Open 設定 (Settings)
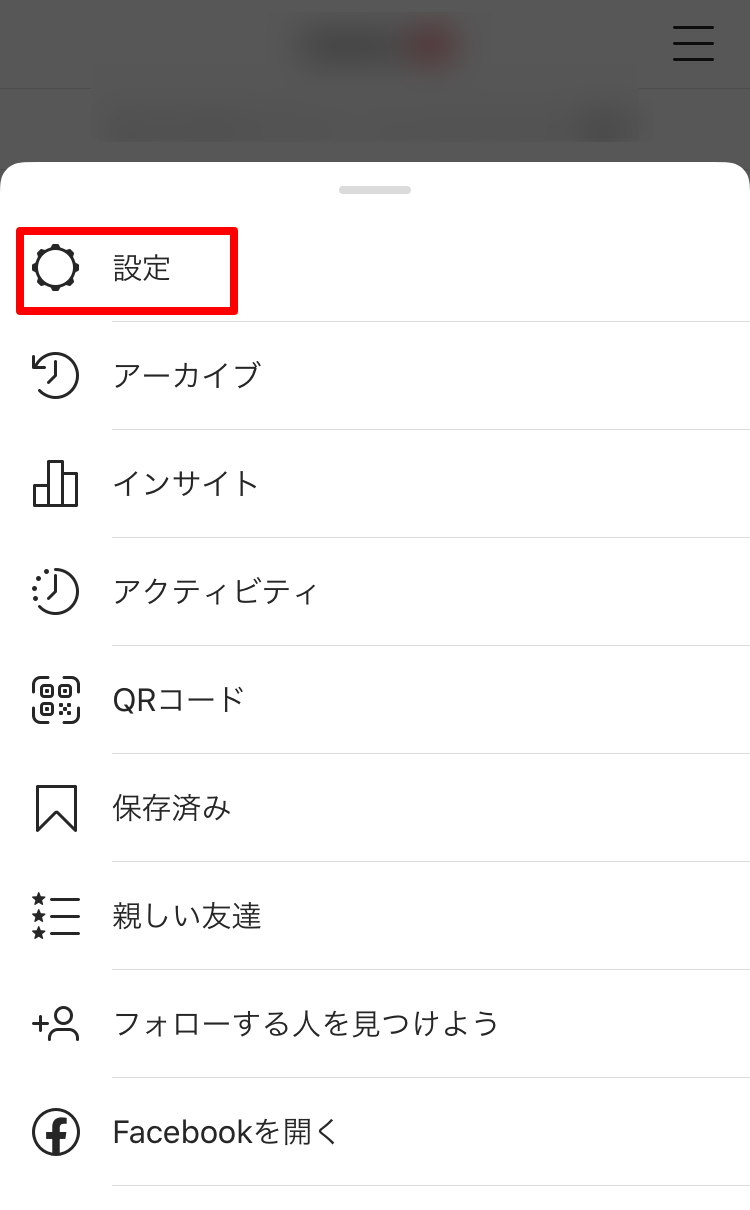This screenshot has height=1210, width=750. 375,268
